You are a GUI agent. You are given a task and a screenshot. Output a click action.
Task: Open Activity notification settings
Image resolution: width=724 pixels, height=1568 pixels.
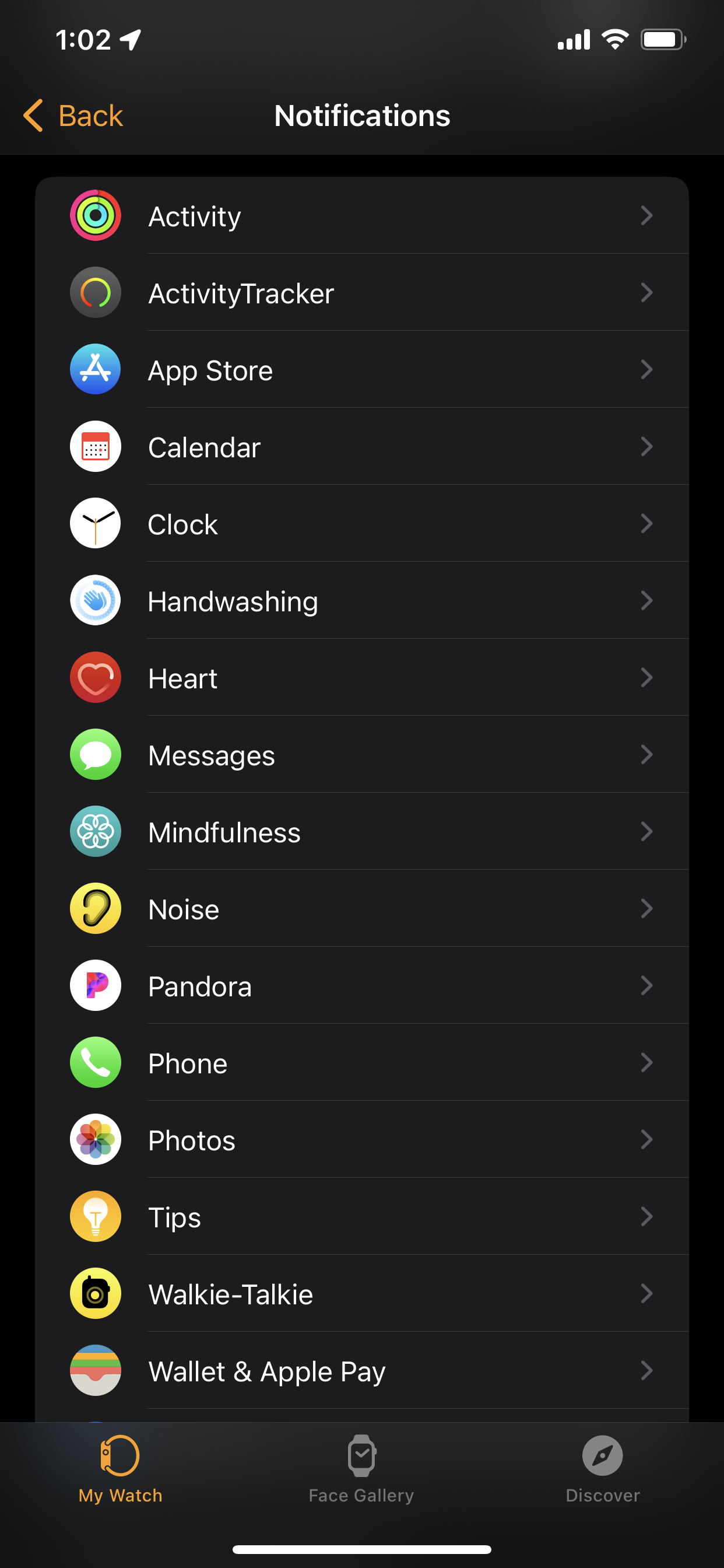[x=361, y=216]
